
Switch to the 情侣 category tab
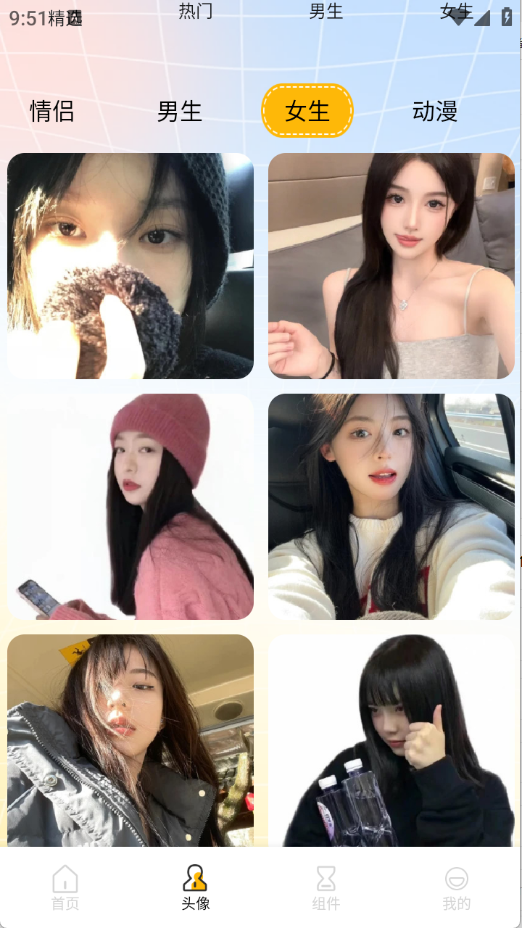(52, 111)
